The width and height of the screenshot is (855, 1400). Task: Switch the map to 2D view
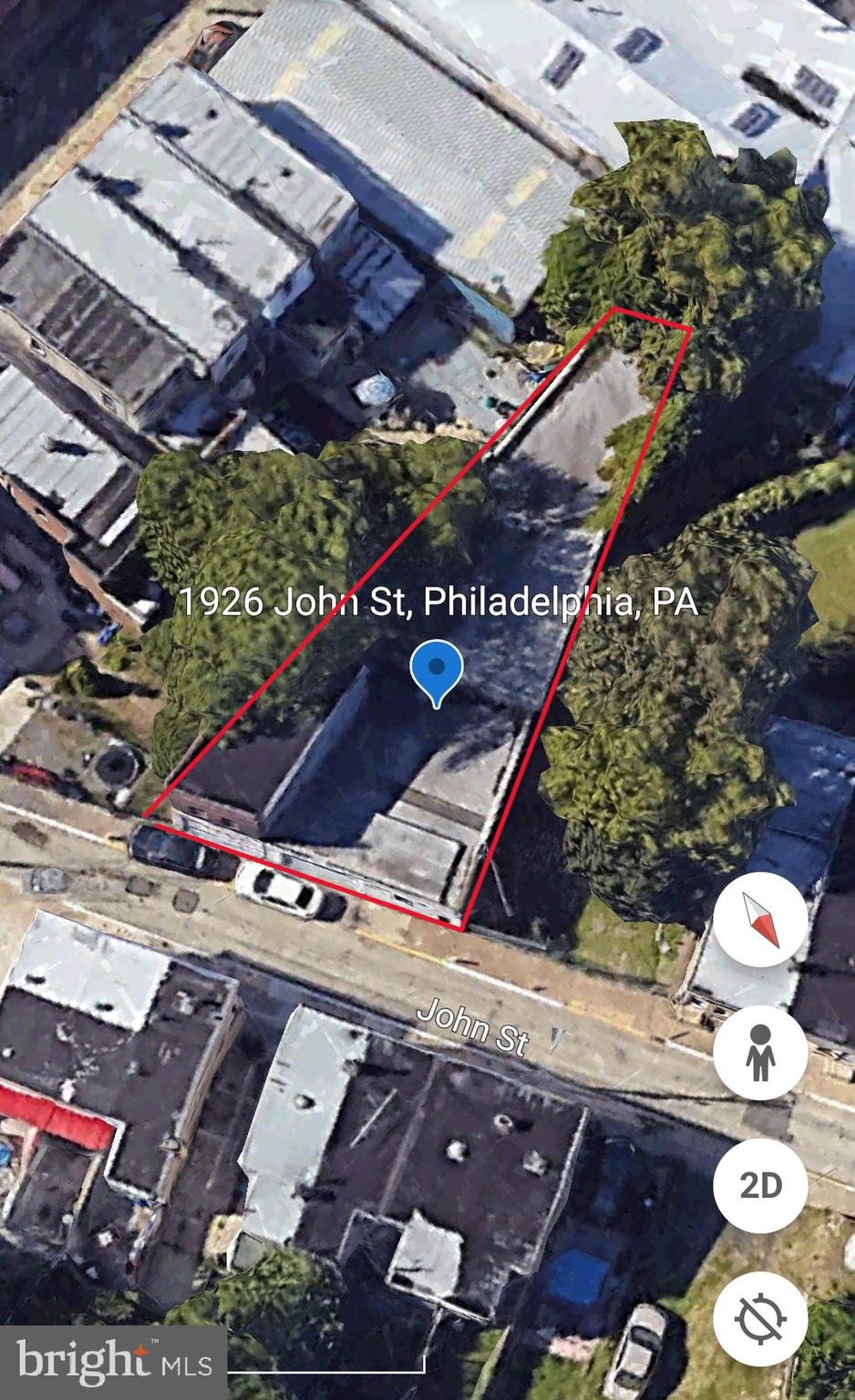click(x=759, y=1185)
